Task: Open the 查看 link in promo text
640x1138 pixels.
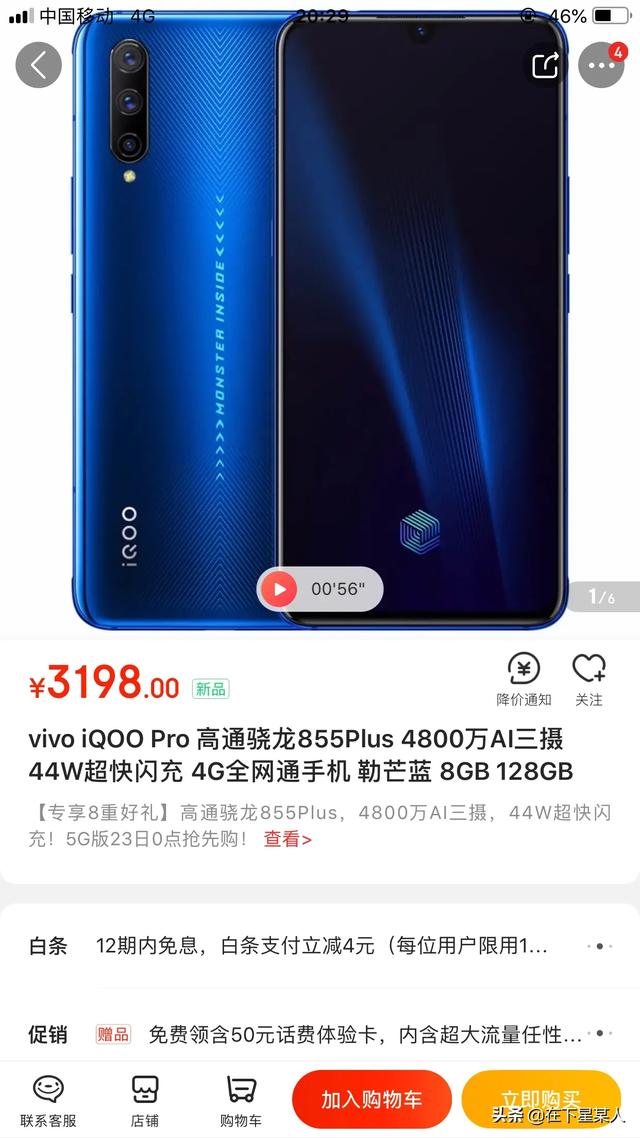Action: tap(288, 839)
